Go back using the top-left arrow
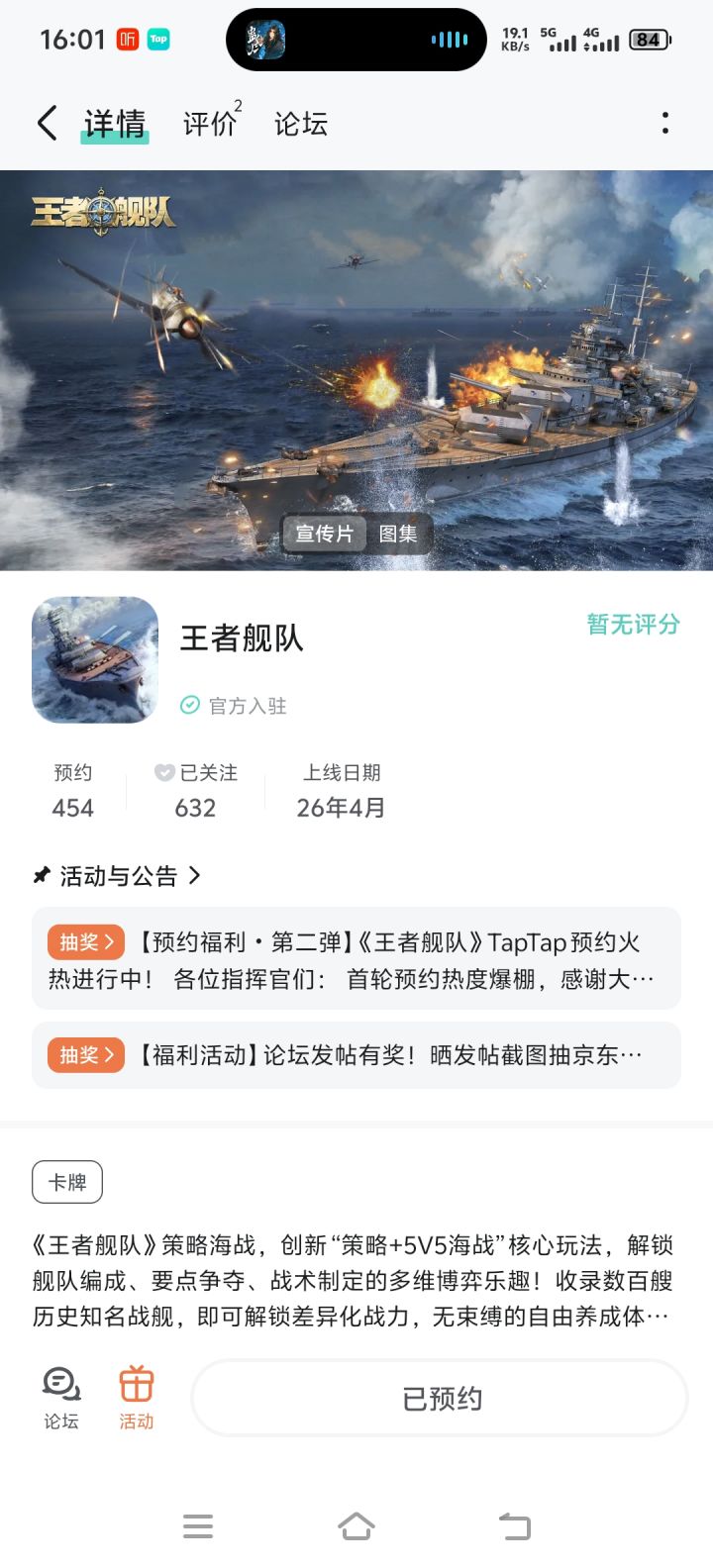The image size is (713, 1568). point(47,124)
